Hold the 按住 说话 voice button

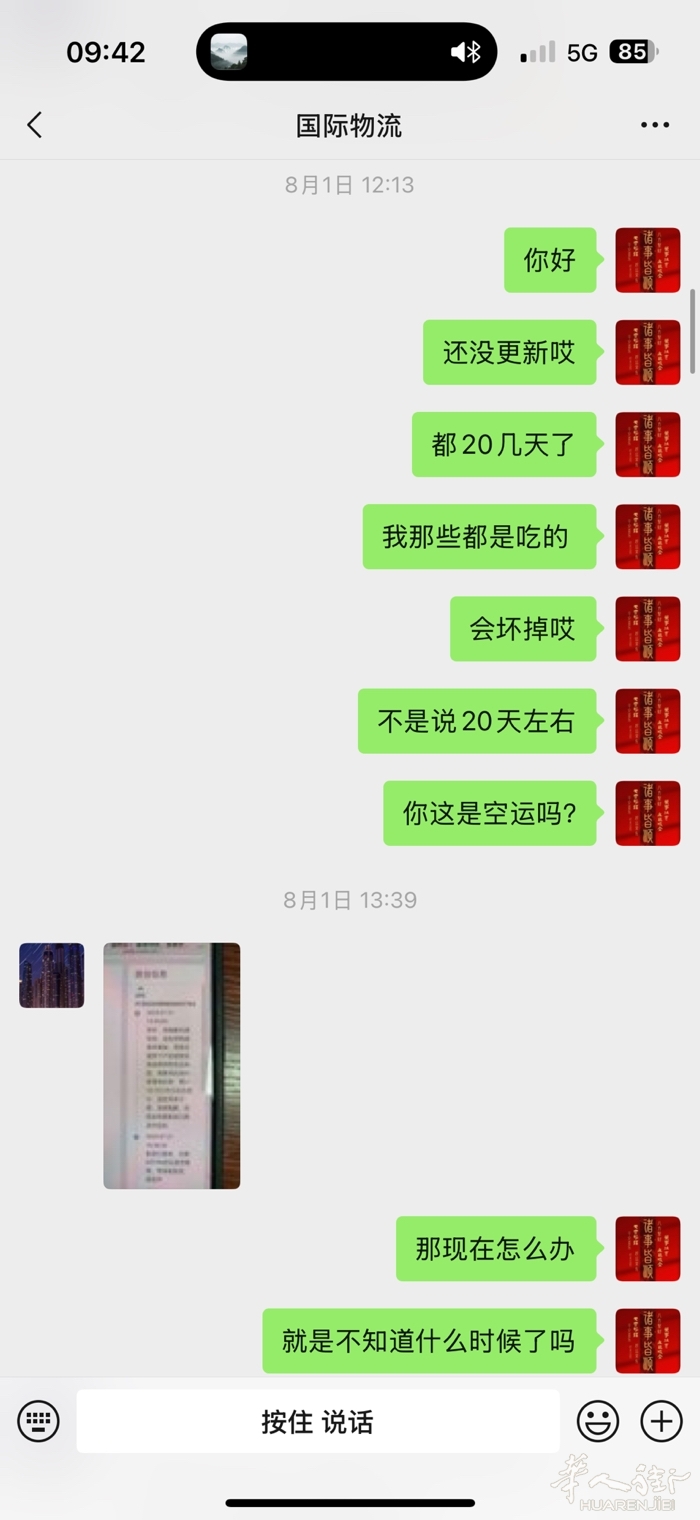tap(318, 1421)
